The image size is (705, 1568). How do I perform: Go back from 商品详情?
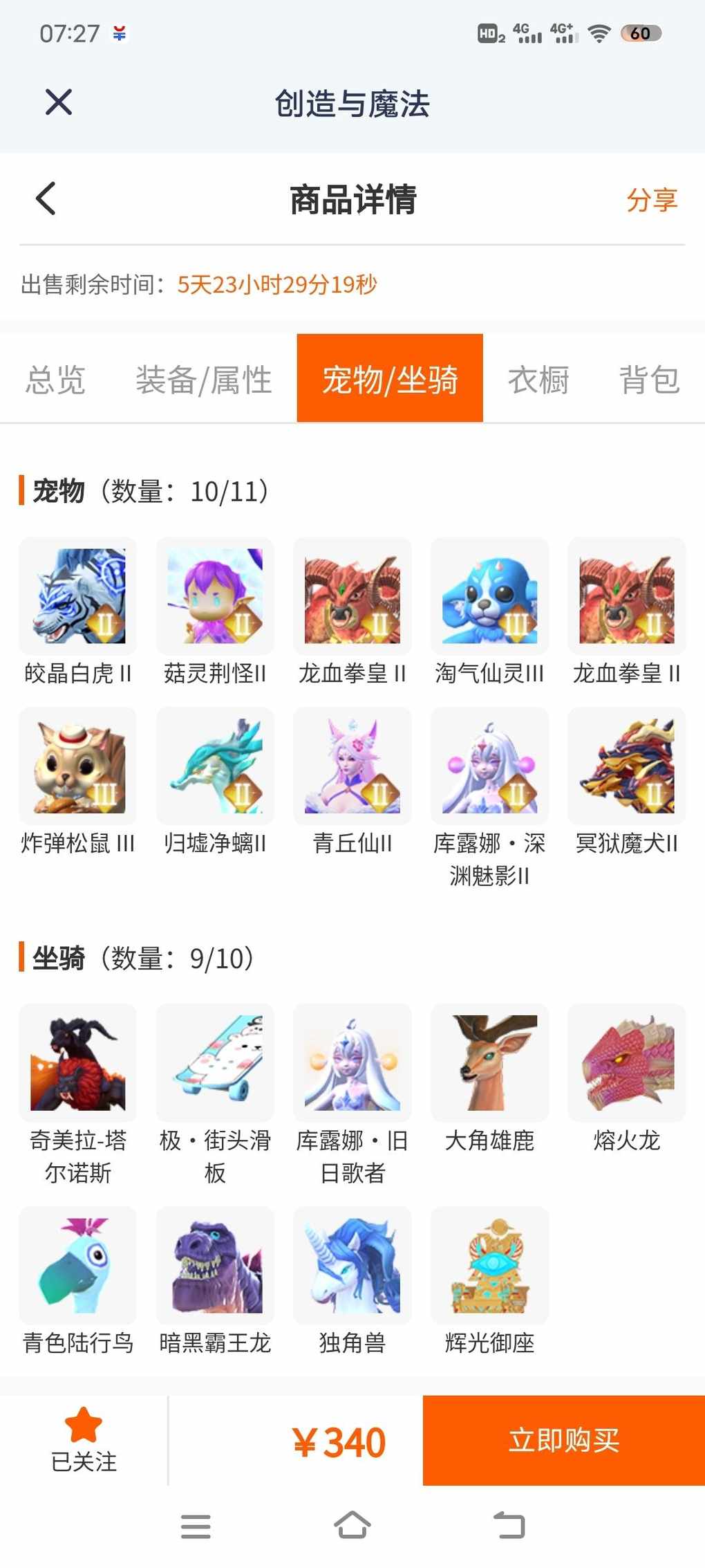(46, 199)
